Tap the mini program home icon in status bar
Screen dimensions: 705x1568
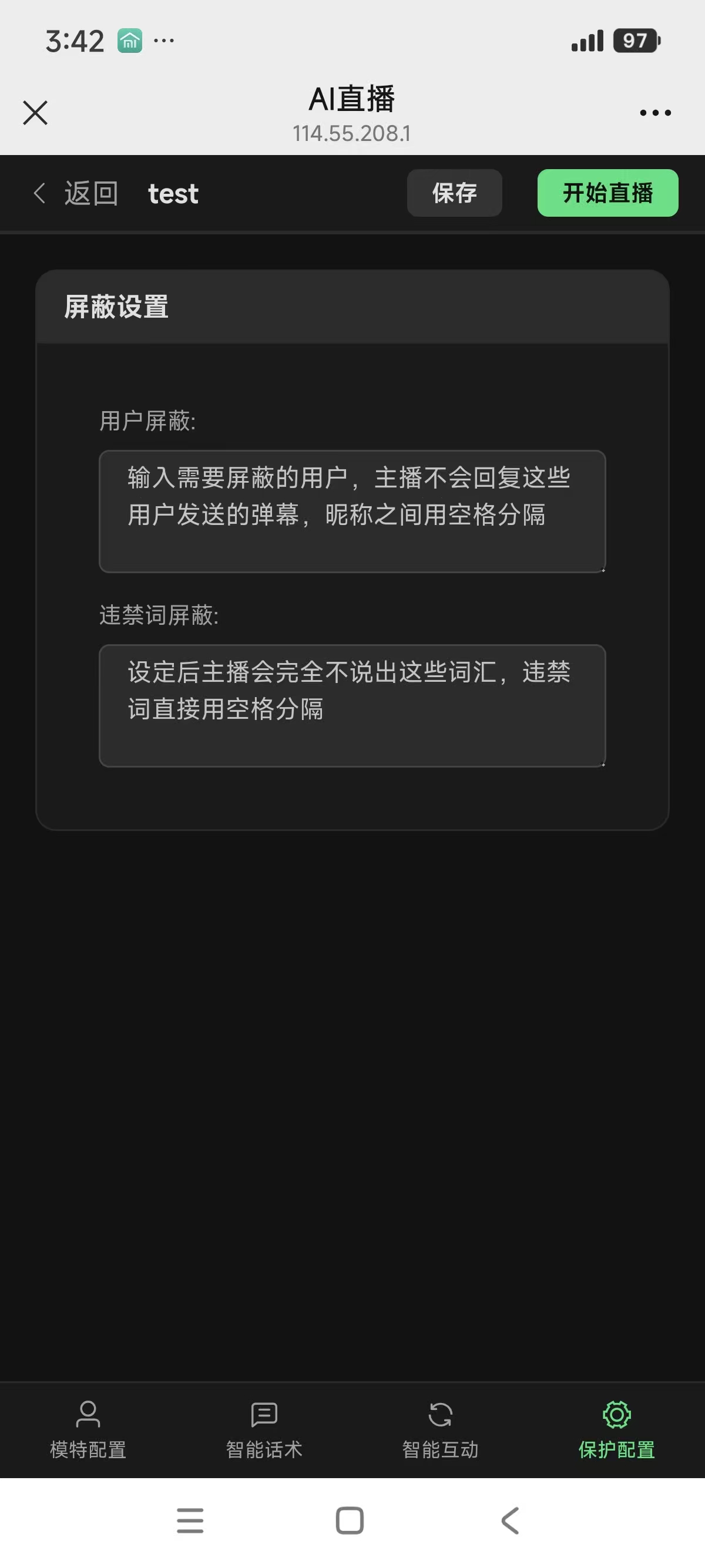[129, 40]
